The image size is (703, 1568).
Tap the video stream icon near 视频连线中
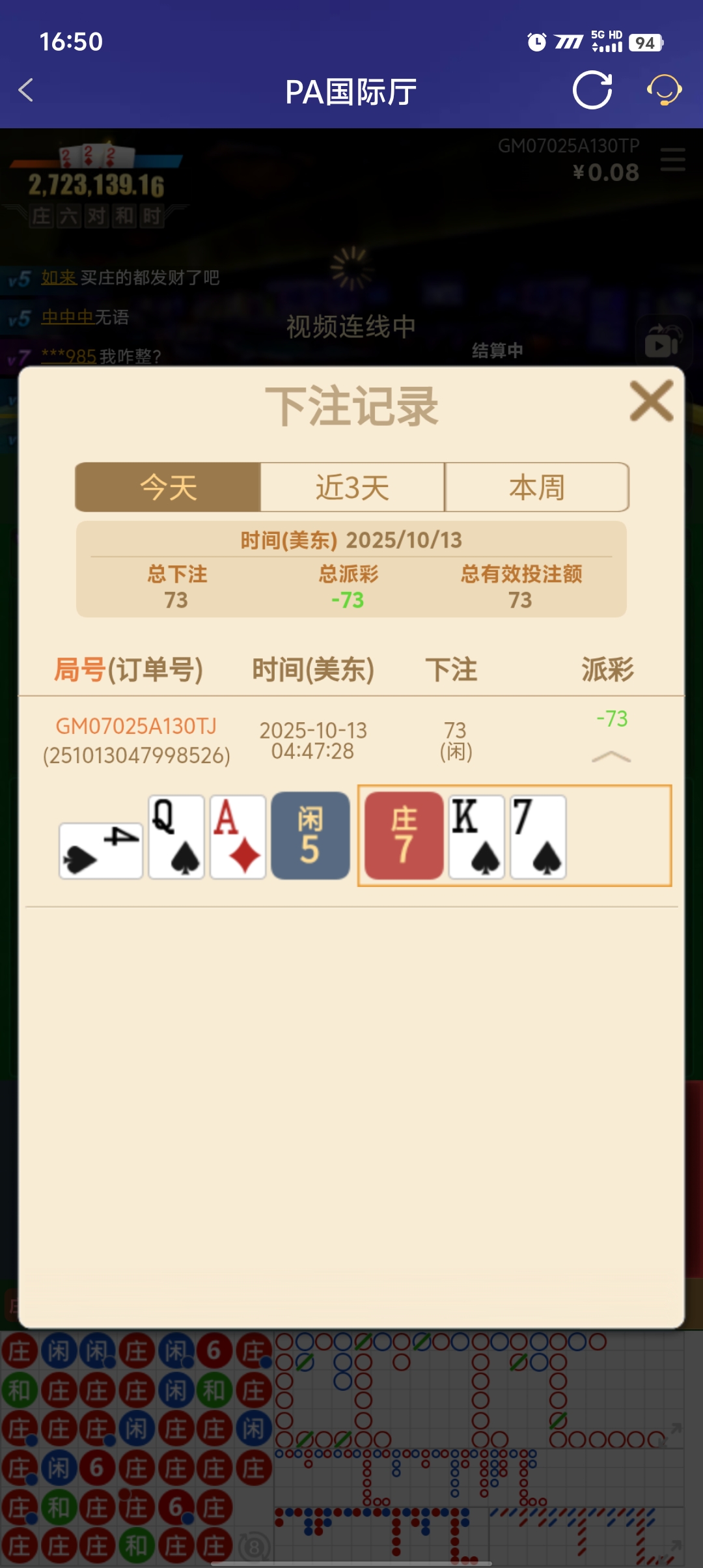[665, 338]
